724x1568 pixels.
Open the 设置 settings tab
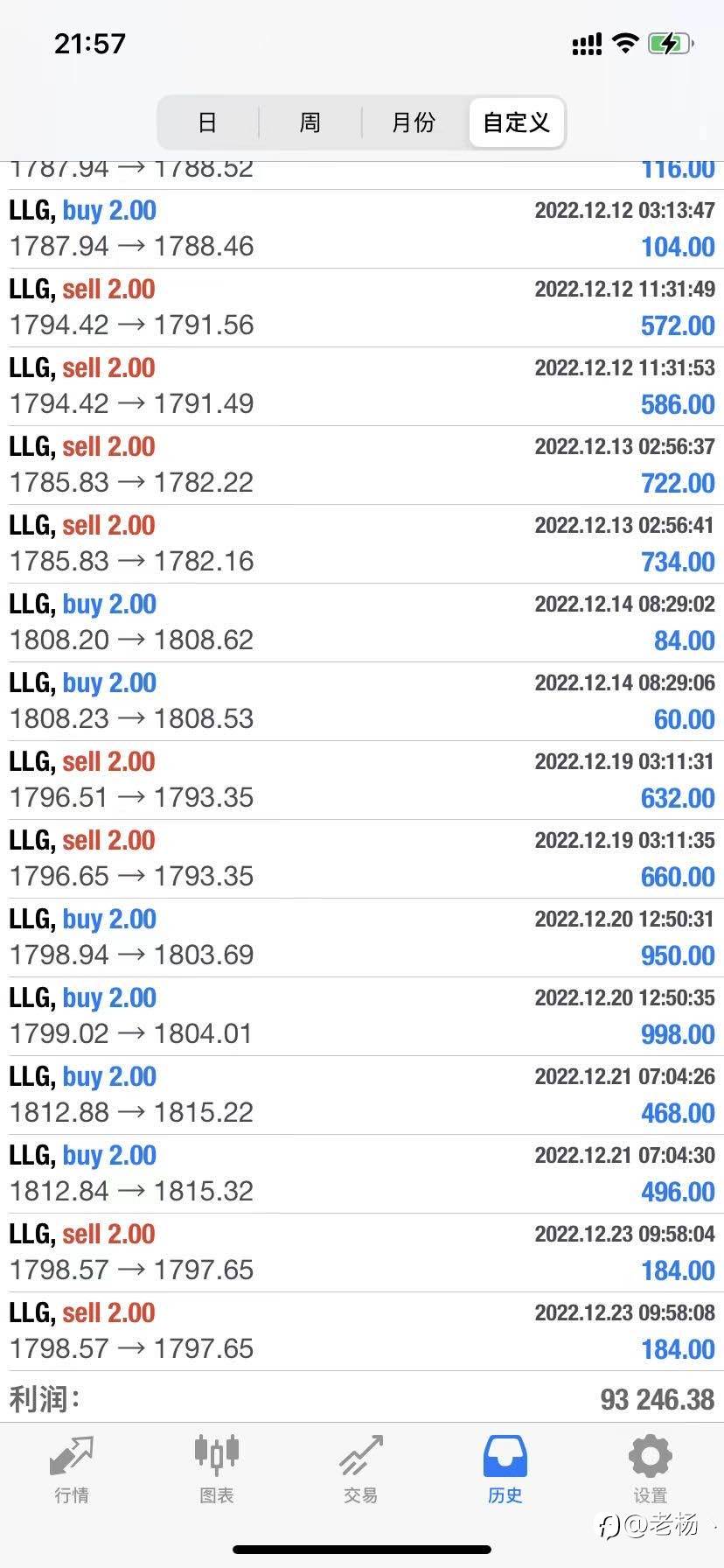click(650, 1469)
